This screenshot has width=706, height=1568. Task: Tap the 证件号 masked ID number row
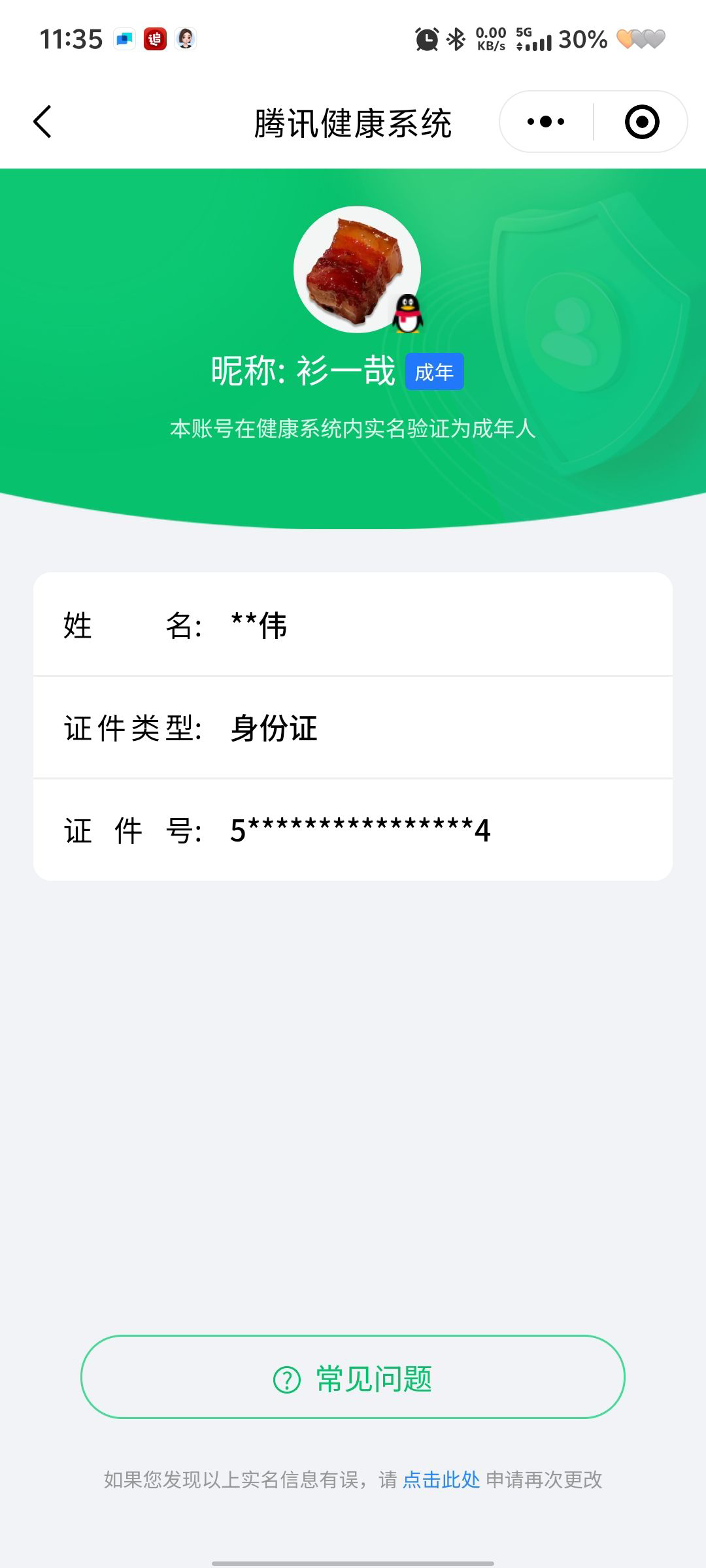click(x=353, y=830)
